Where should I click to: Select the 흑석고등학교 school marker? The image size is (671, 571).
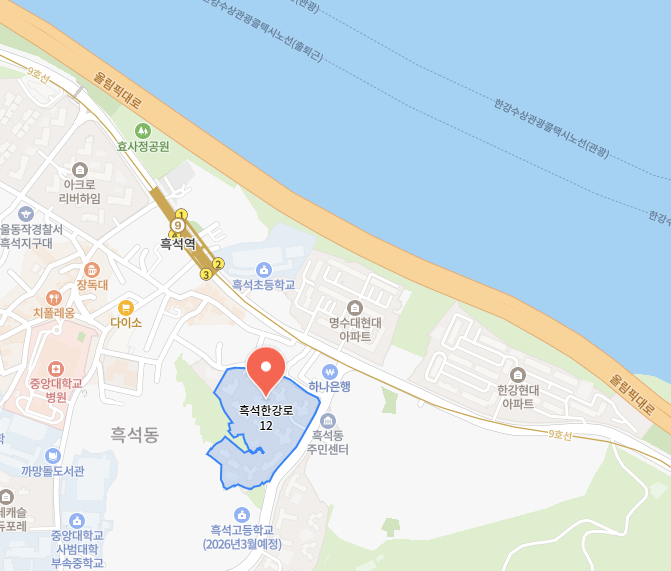[241, 515]
